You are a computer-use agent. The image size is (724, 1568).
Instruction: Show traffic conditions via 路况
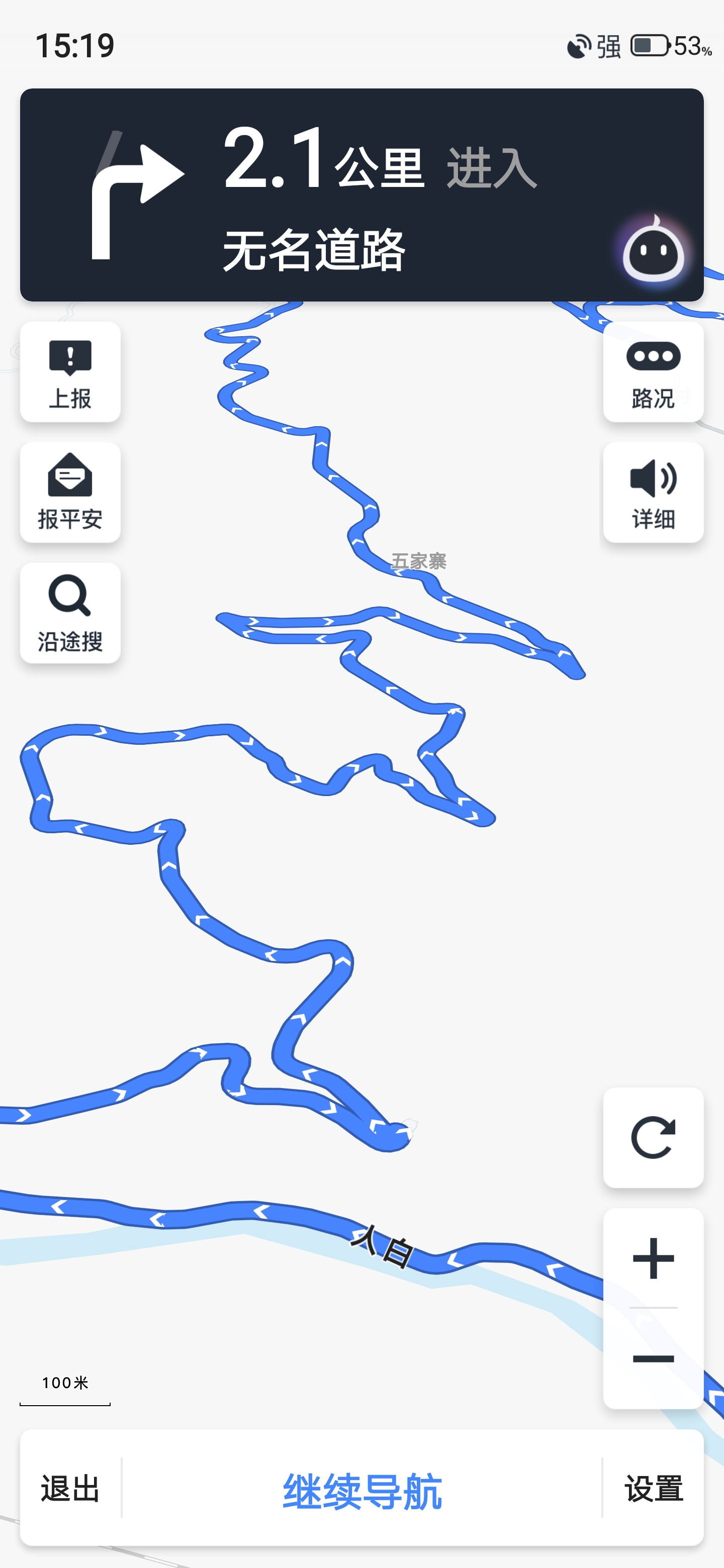653,372
